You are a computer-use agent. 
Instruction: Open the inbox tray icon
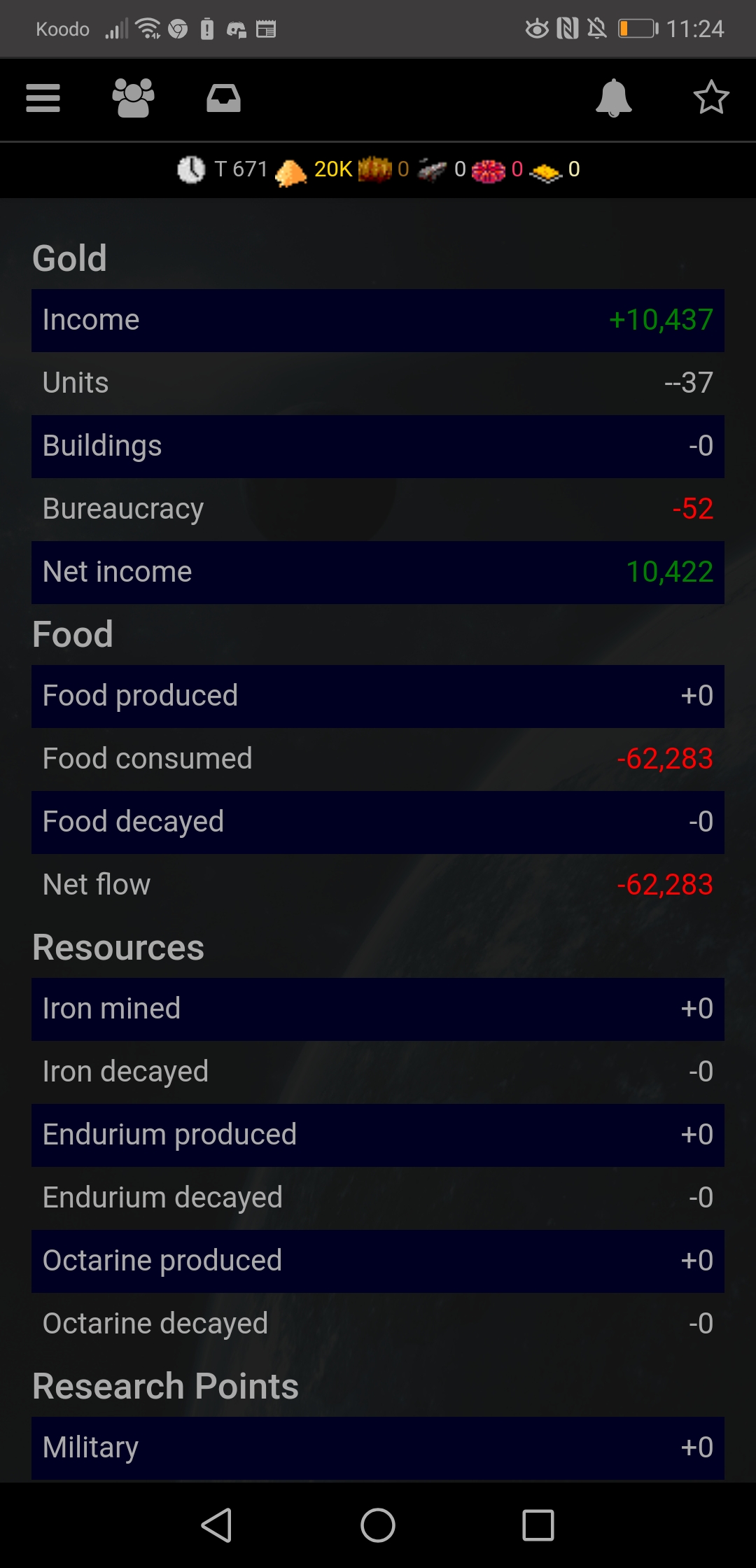(223, 98)
